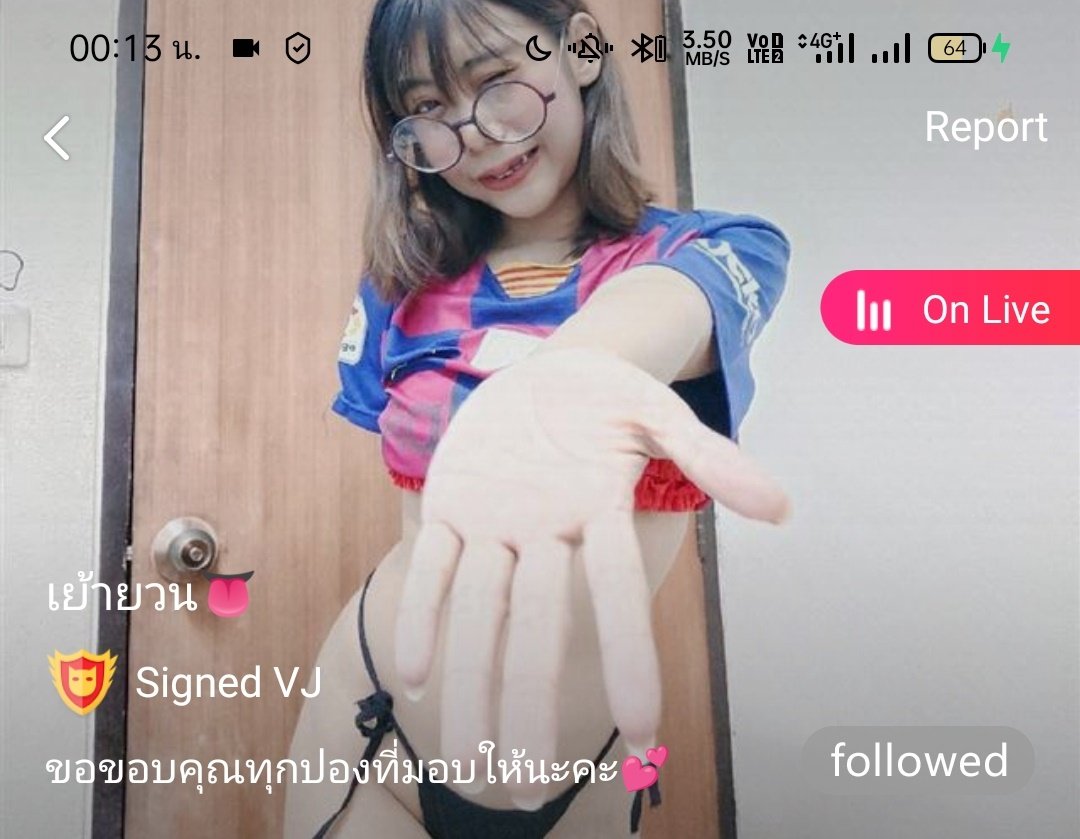Go back using the arrow
1080x839 pixels.
57,138
